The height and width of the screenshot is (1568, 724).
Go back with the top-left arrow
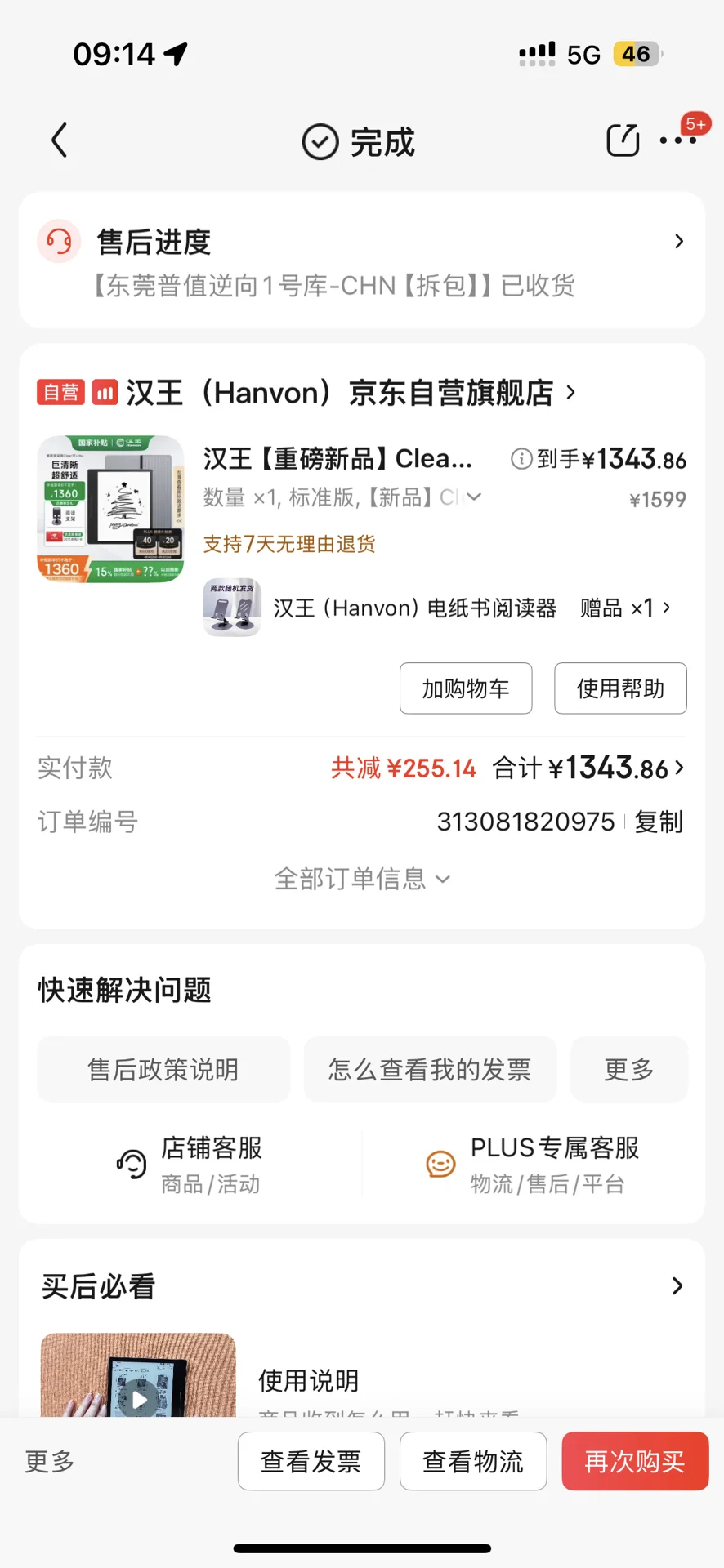pos(59,140)
